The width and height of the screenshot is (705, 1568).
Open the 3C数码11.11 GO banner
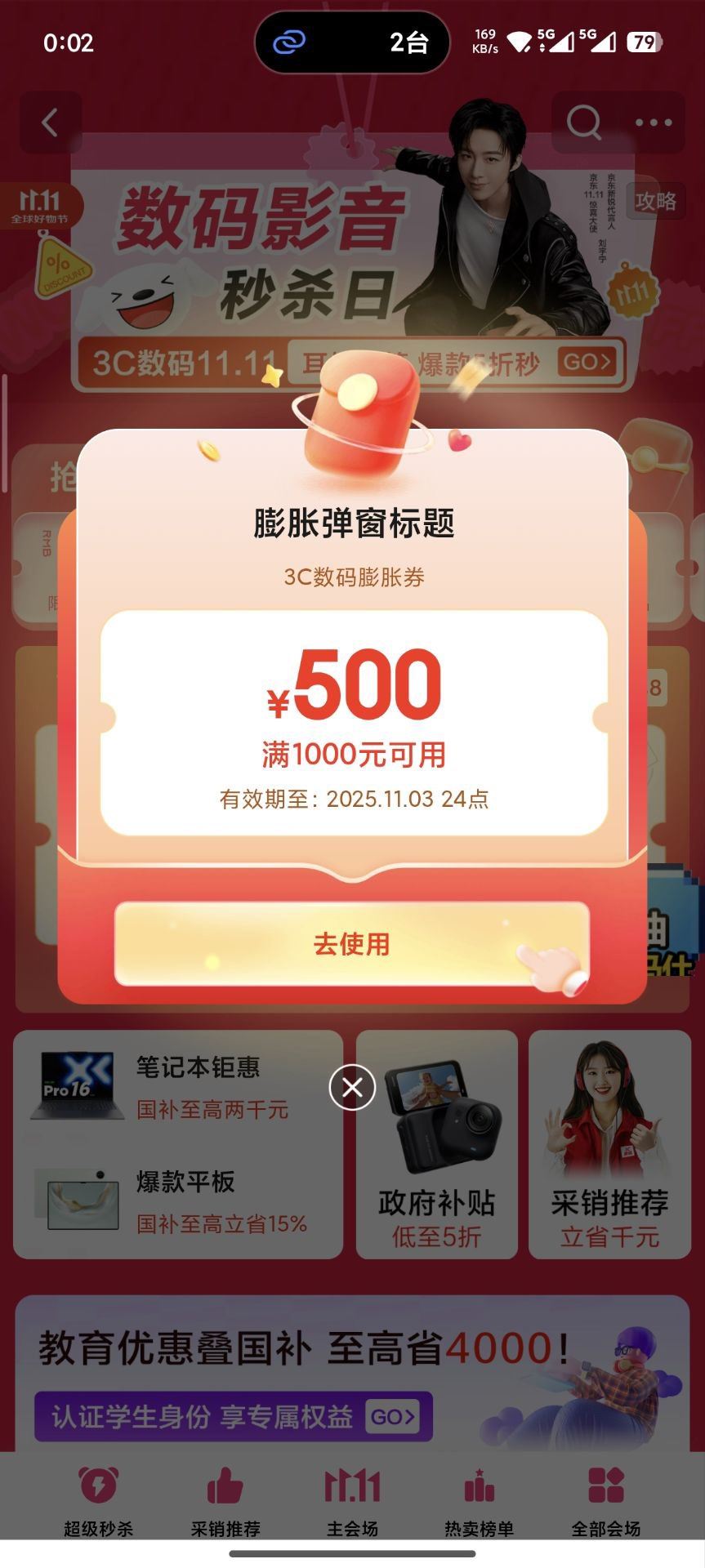587,362
